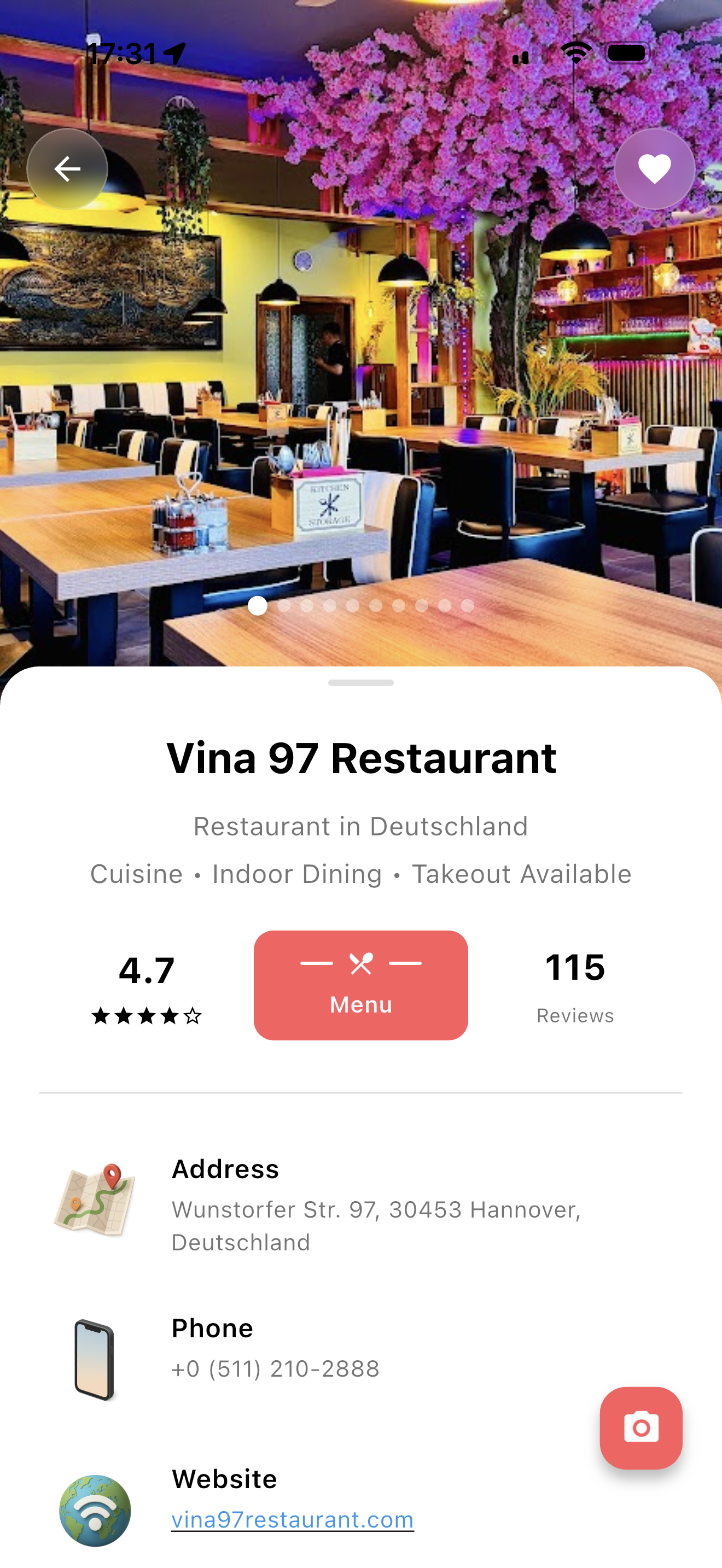The height and width of the screenshot is (1568, 722).
Task: Tap the fifth rating star
Action: 193,1015
